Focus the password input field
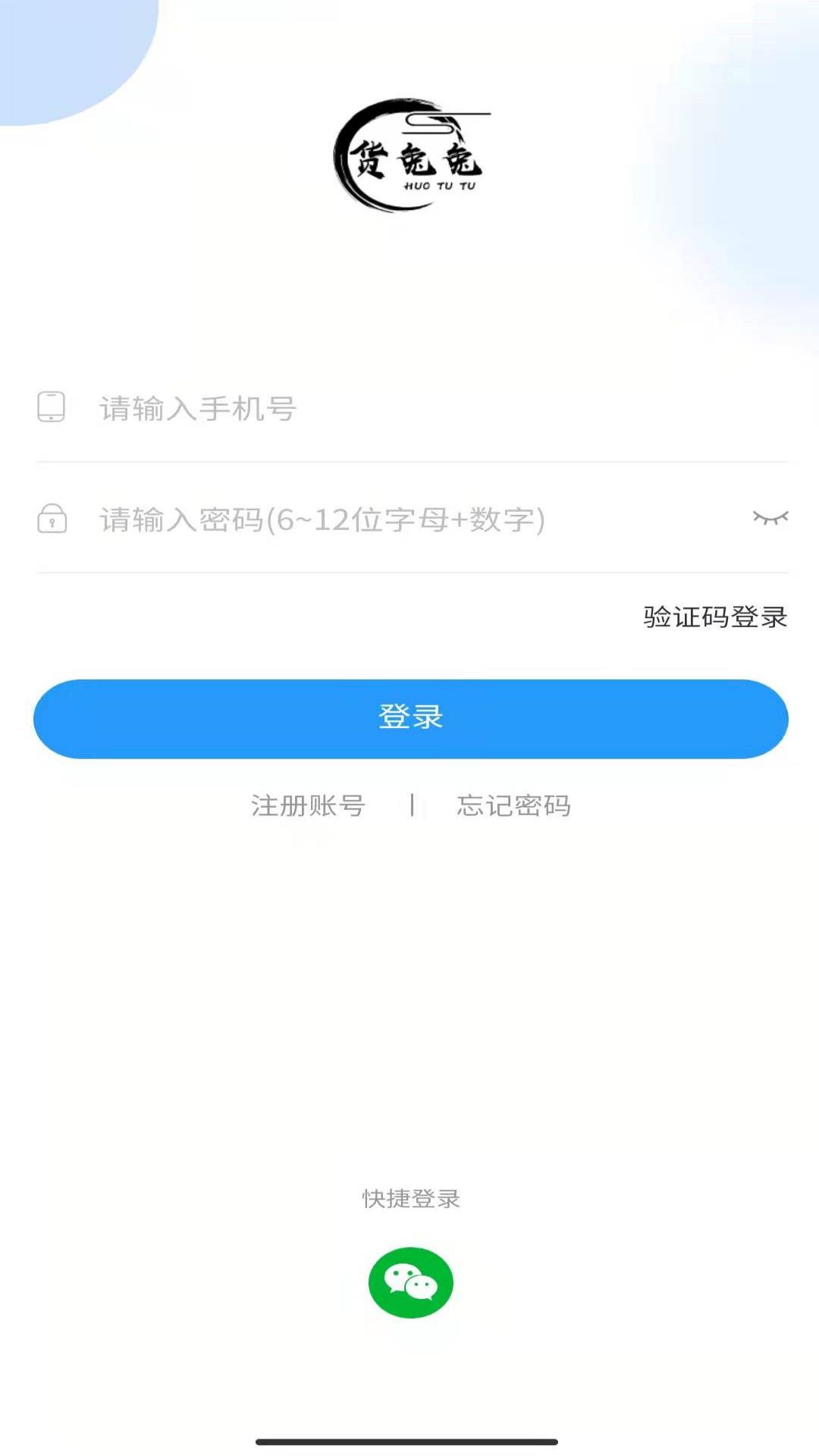 [x=394, y=520]
